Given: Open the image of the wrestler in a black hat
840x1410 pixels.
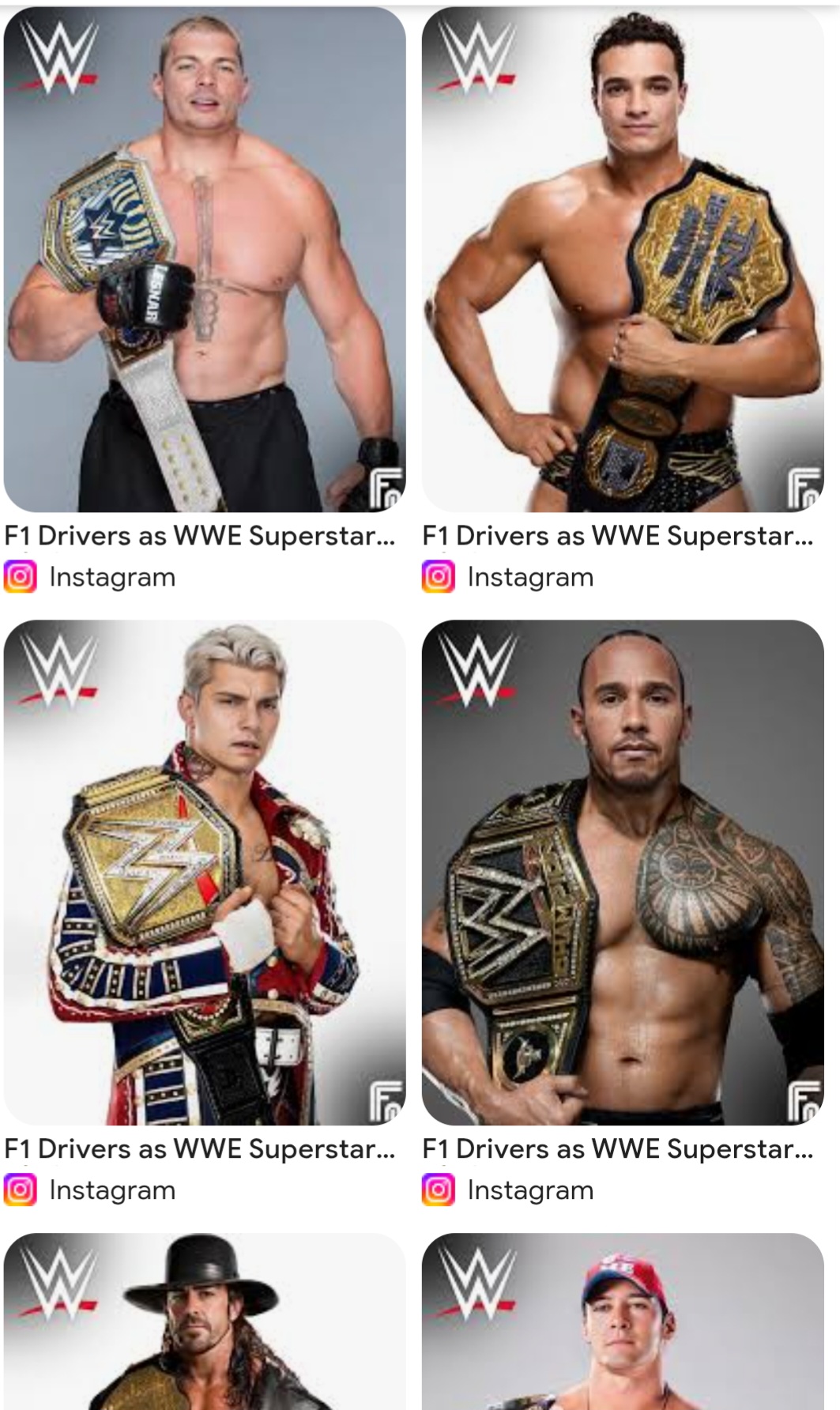Looking at the screenshot, I should pyautogui.click(x=205, y=1321).
